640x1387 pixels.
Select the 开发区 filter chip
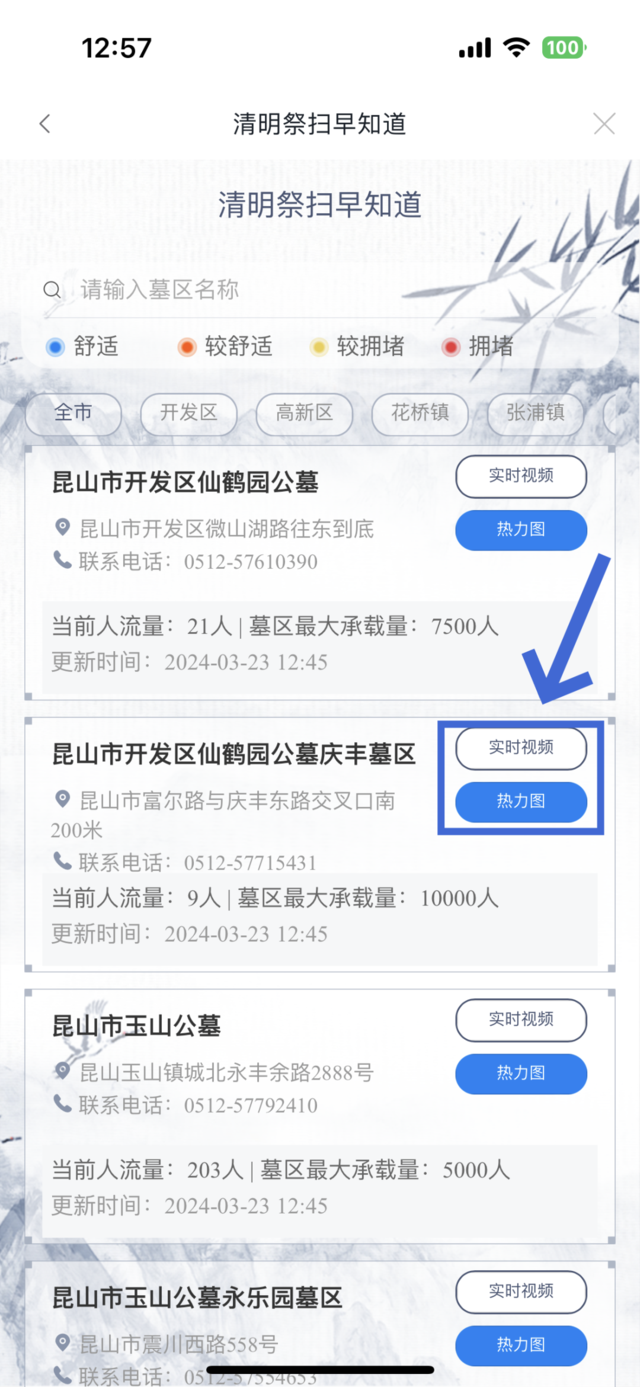coord(189,412)
